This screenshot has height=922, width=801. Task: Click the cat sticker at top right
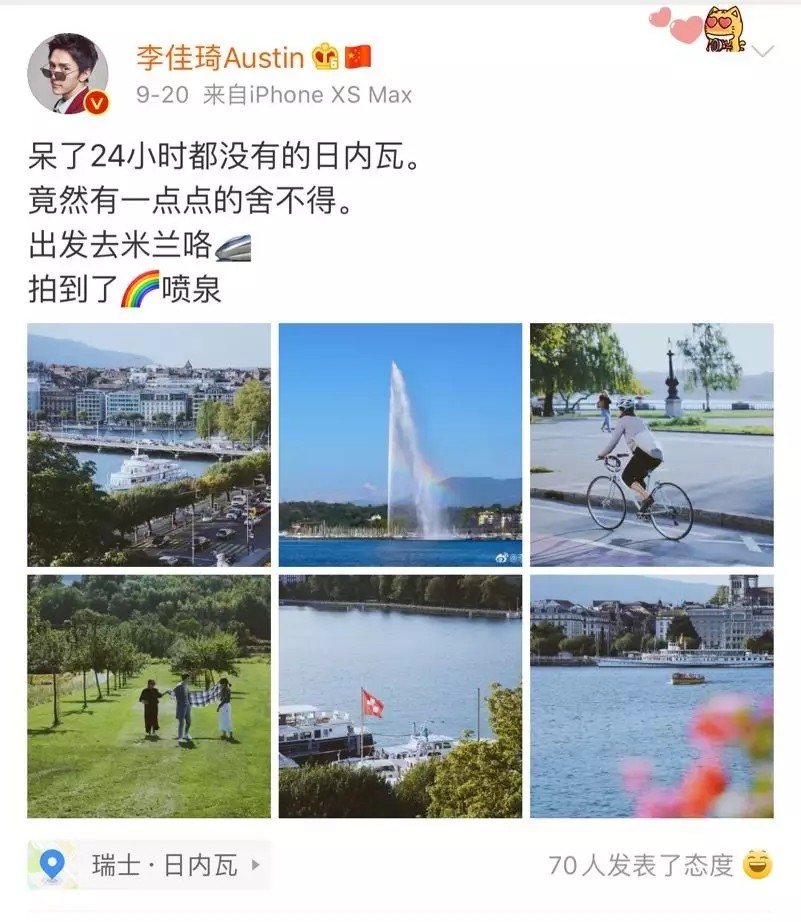[x=726, y=30]
